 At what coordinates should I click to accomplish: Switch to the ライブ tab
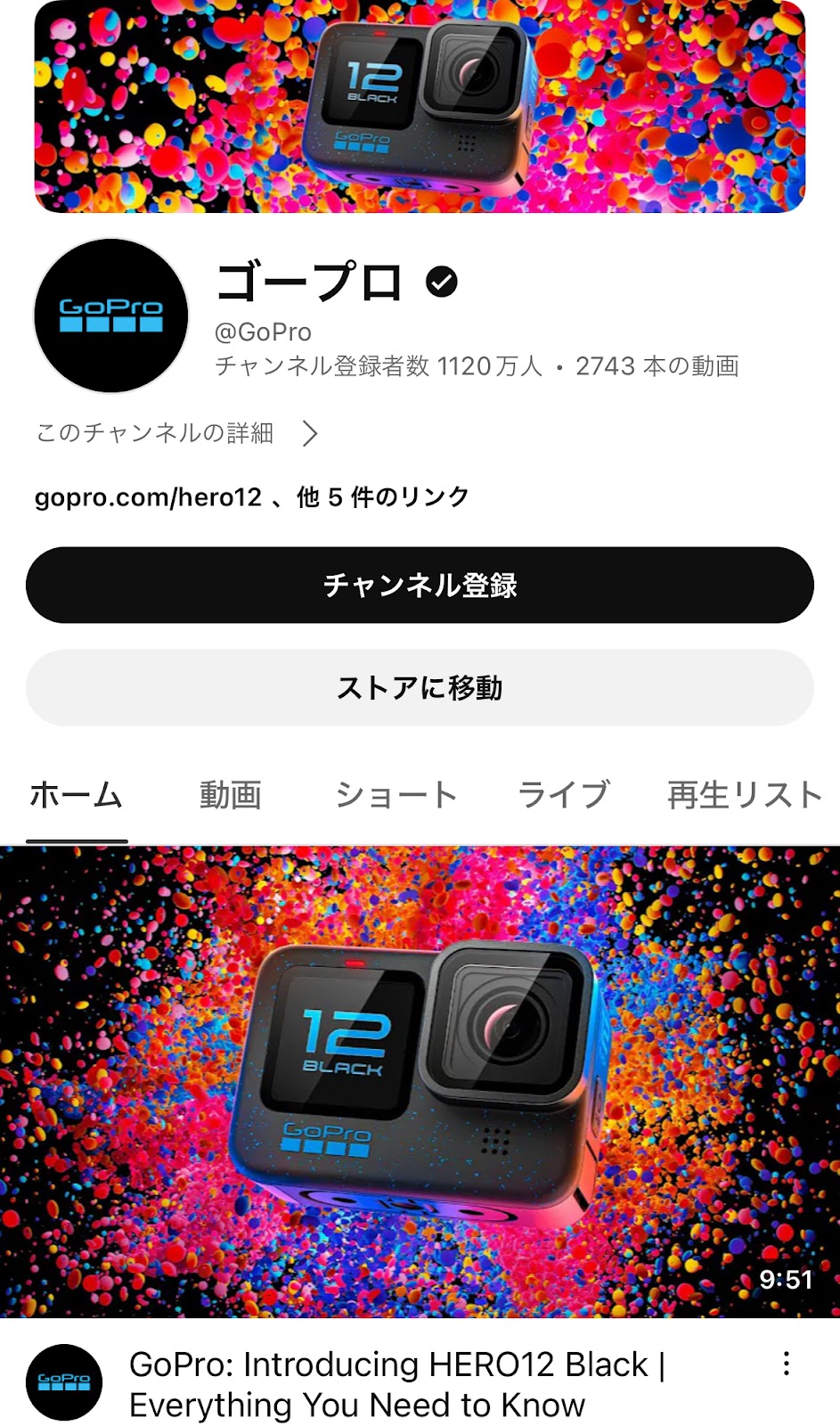point(563,795)
